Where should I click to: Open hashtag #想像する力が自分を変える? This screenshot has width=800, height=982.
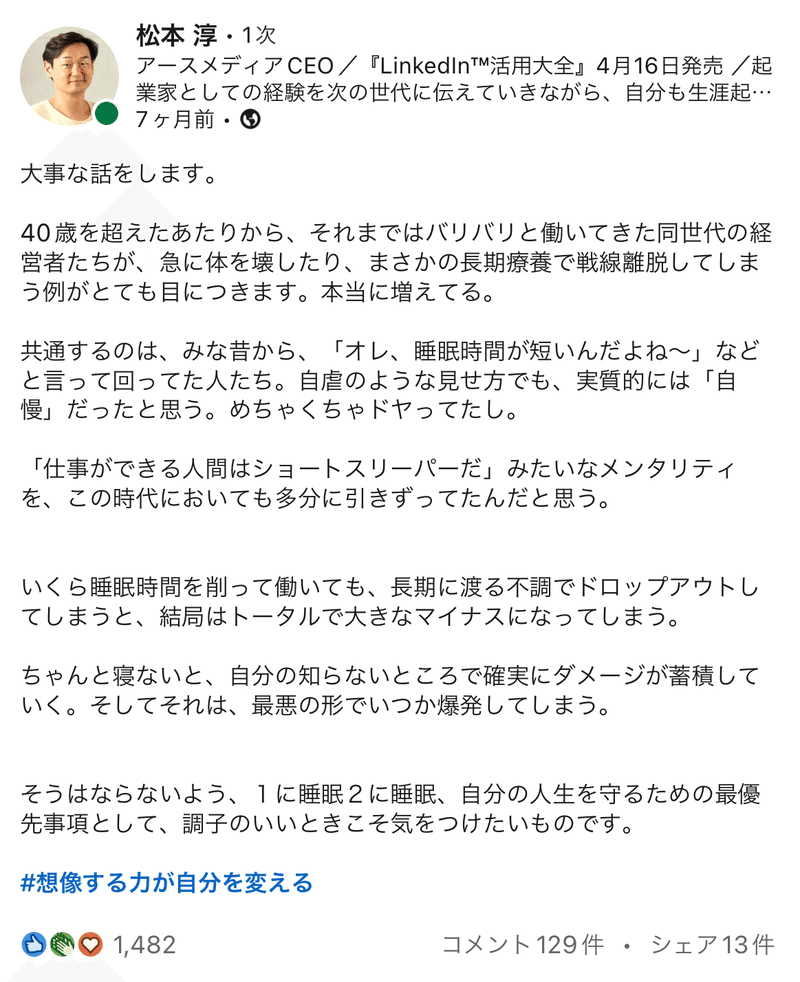167,882
